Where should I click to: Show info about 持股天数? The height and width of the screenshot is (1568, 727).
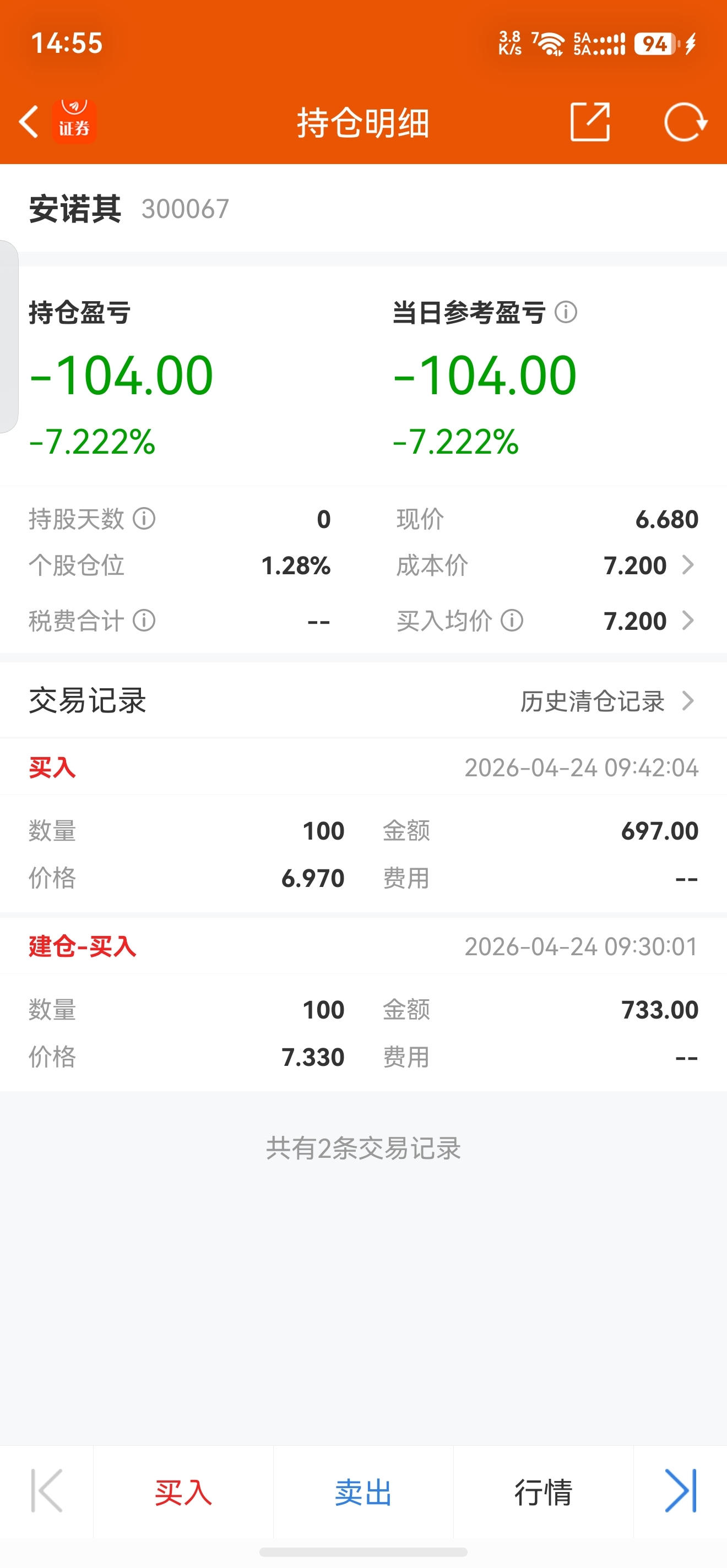click(144, 519)
